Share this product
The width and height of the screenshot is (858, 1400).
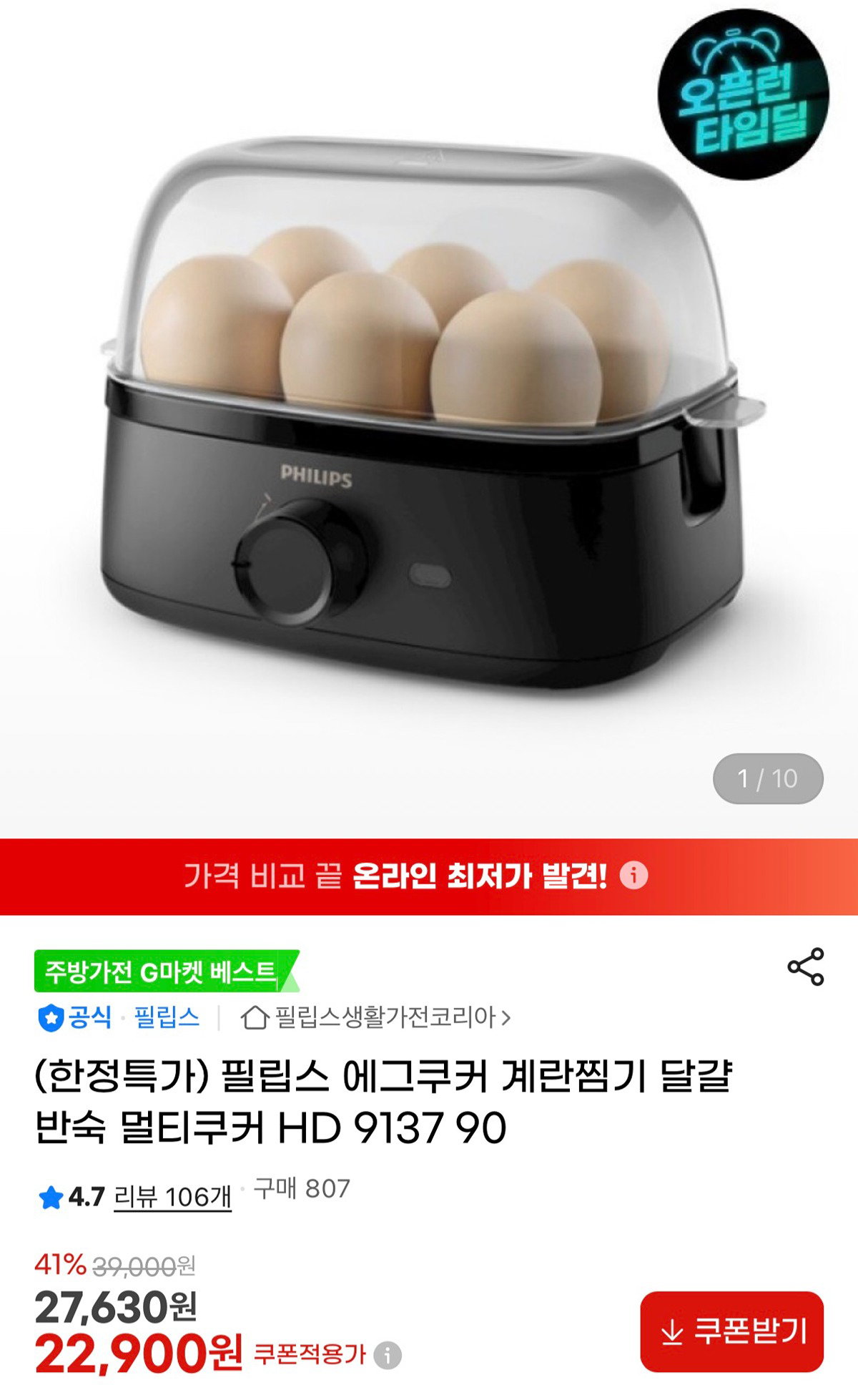[806, 967]
